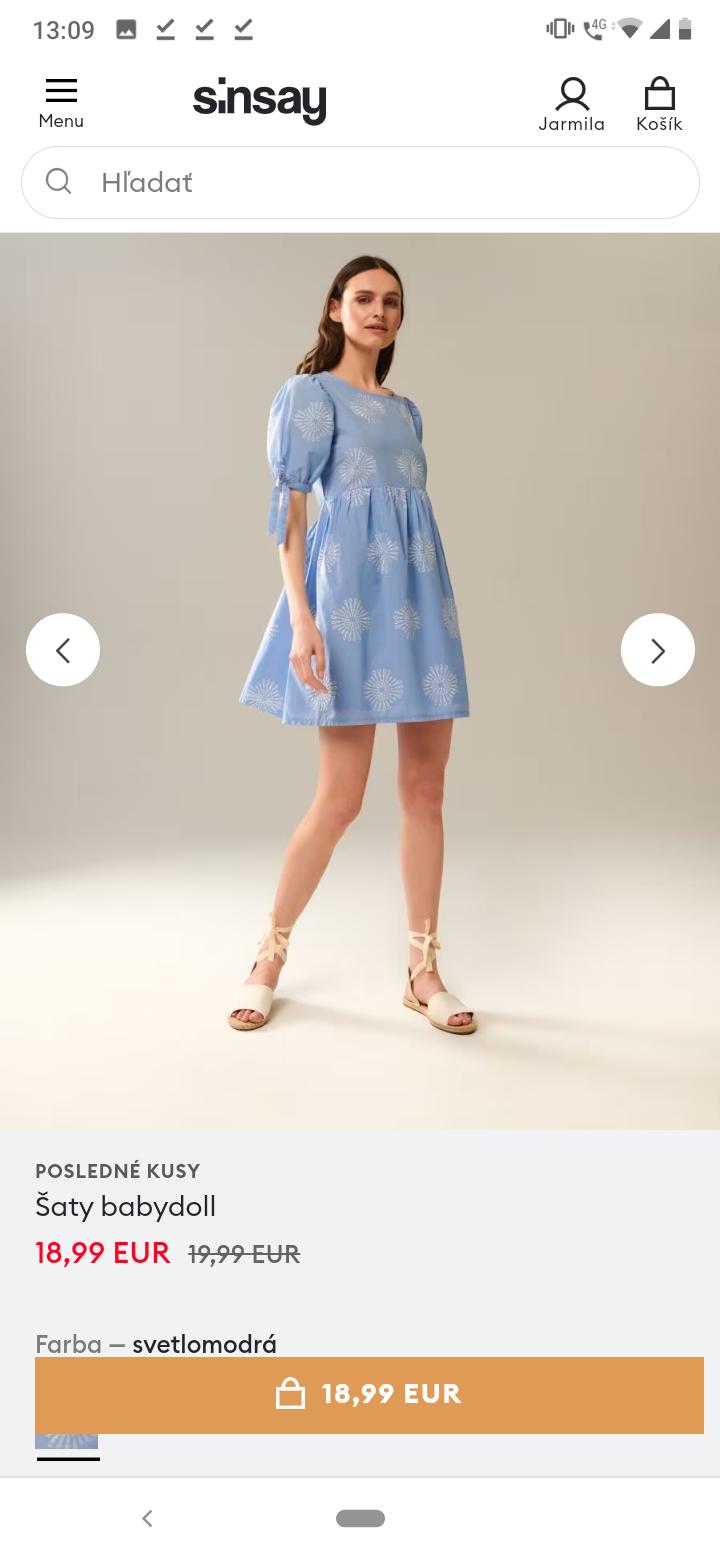The image size is (720, 1560).
Task: Go to the Sinsay home page
Action: coord(260,102)
